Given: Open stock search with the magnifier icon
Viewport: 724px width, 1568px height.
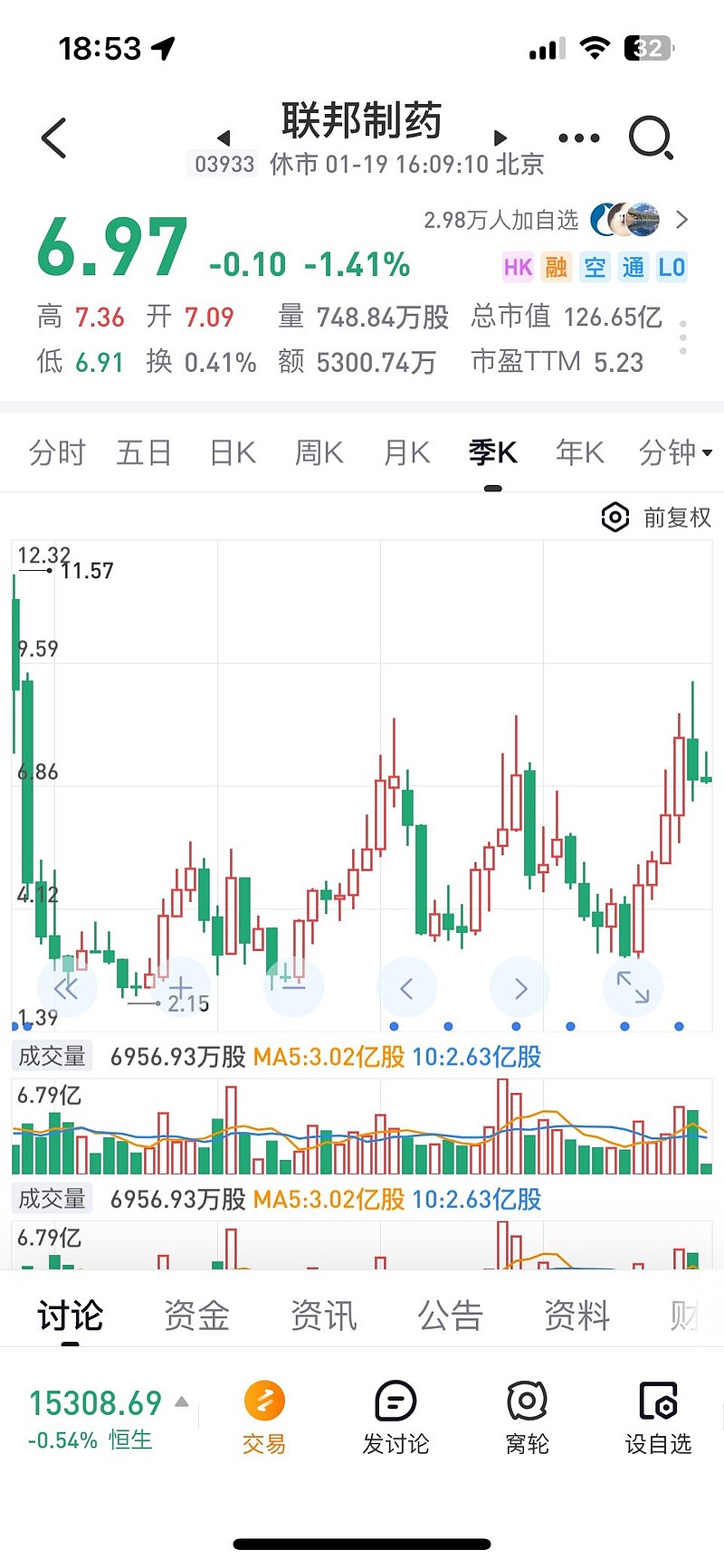Looking at the screenshot, I should pos(650,137).
